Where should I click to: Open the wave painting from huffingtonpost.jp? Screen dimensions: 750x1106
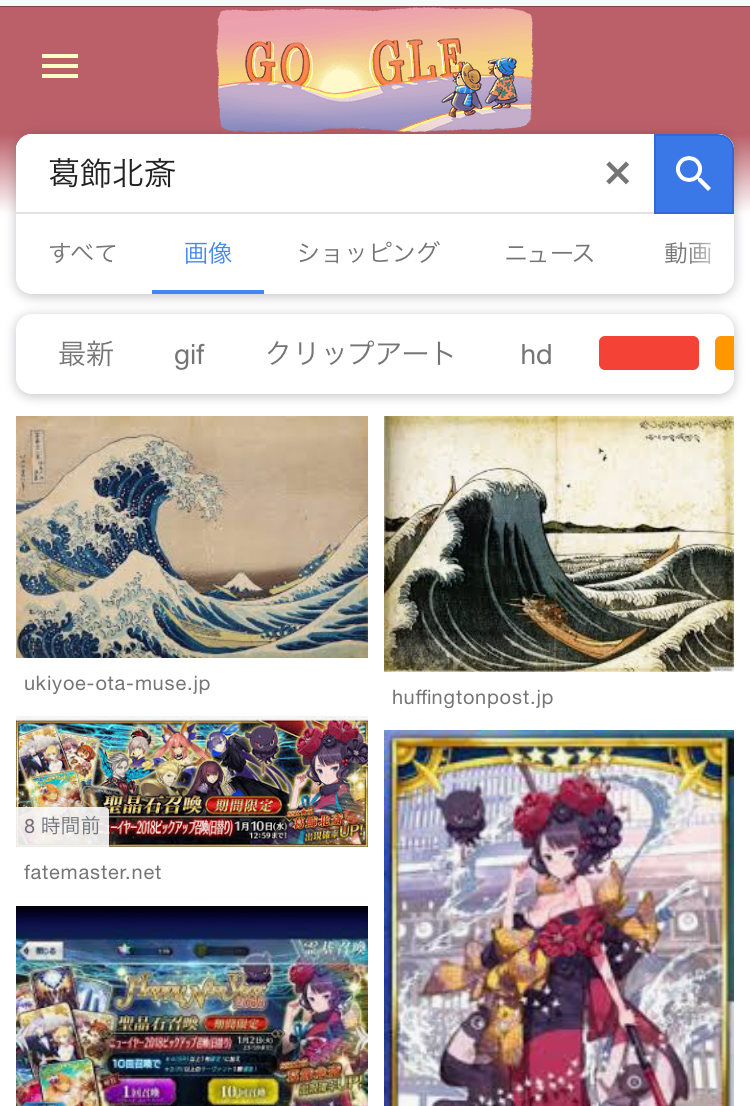coord(559,543)
